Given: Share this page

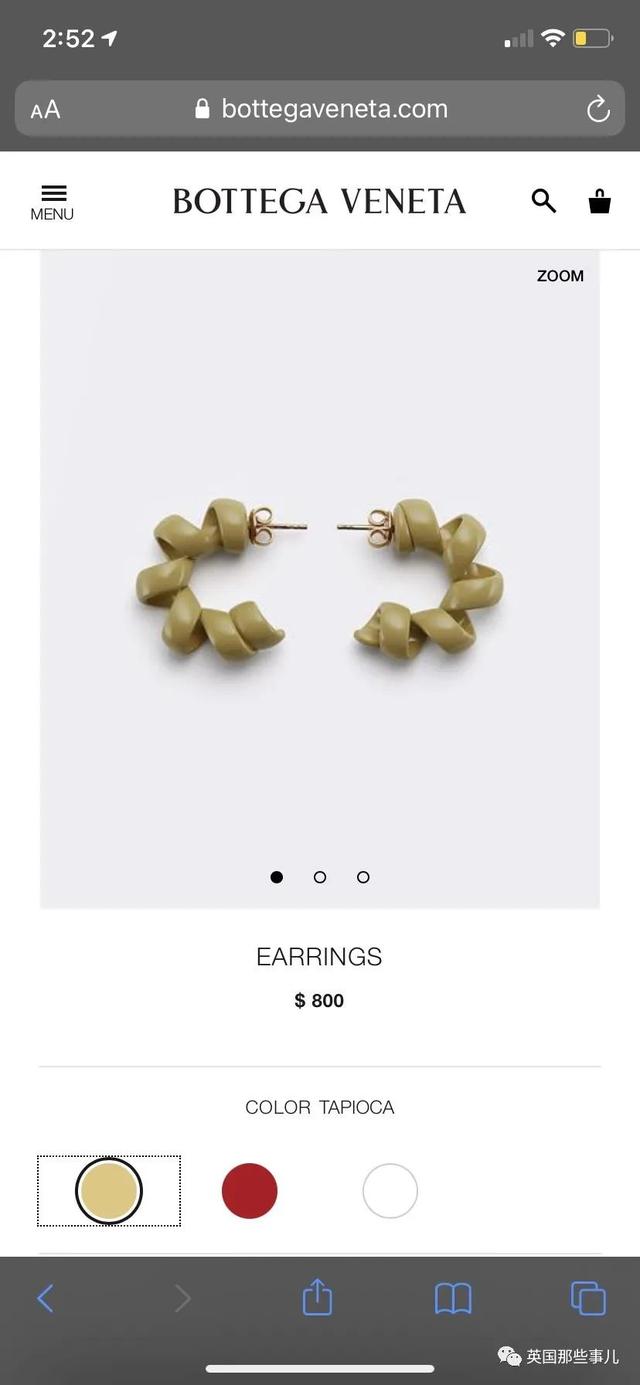Looking at the screenshot, I should click(317, 1297).
